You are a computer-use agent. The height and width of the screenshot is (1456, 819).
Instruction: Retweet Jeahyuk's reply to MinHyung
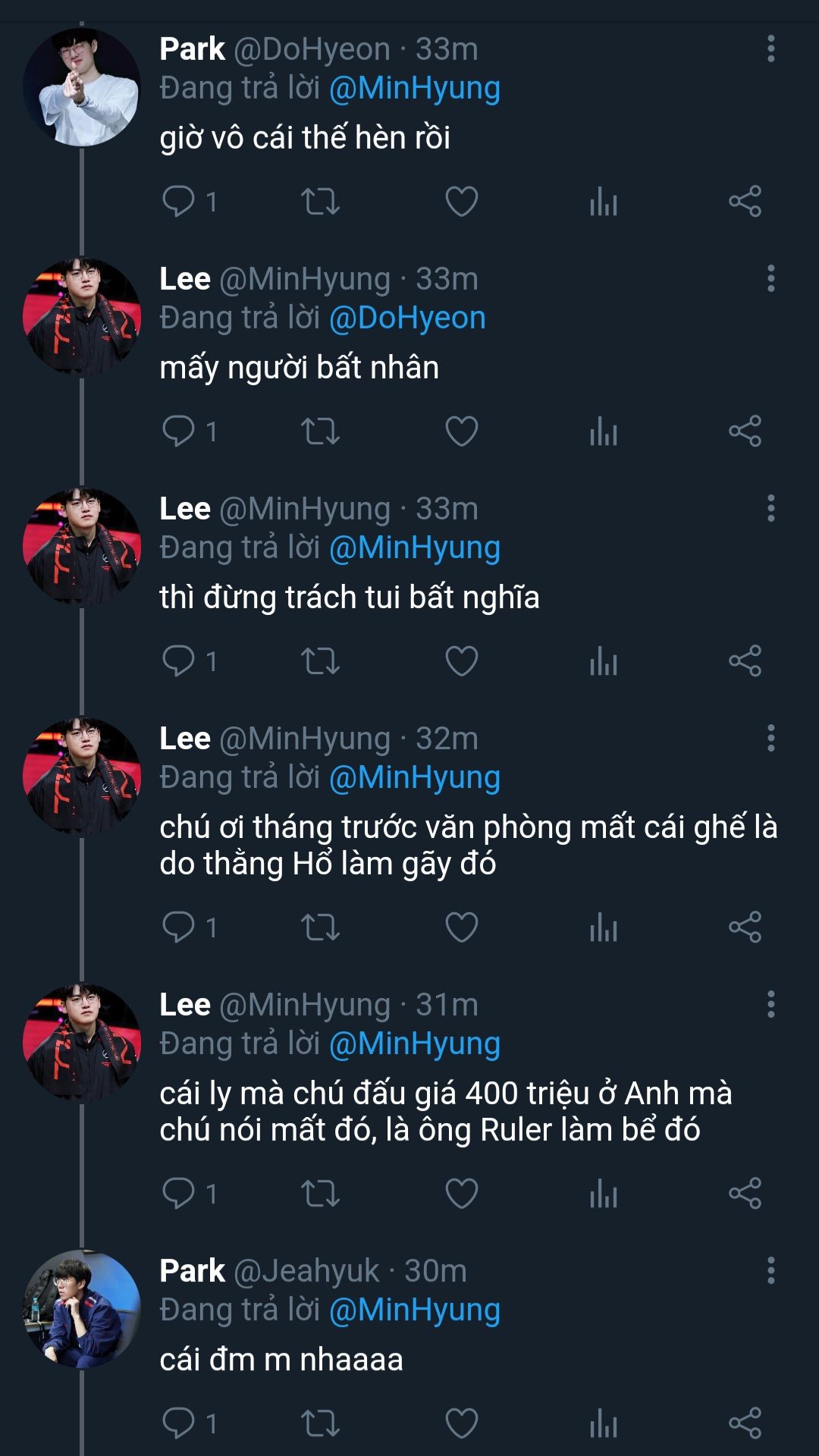click(x=320, y=1423)
